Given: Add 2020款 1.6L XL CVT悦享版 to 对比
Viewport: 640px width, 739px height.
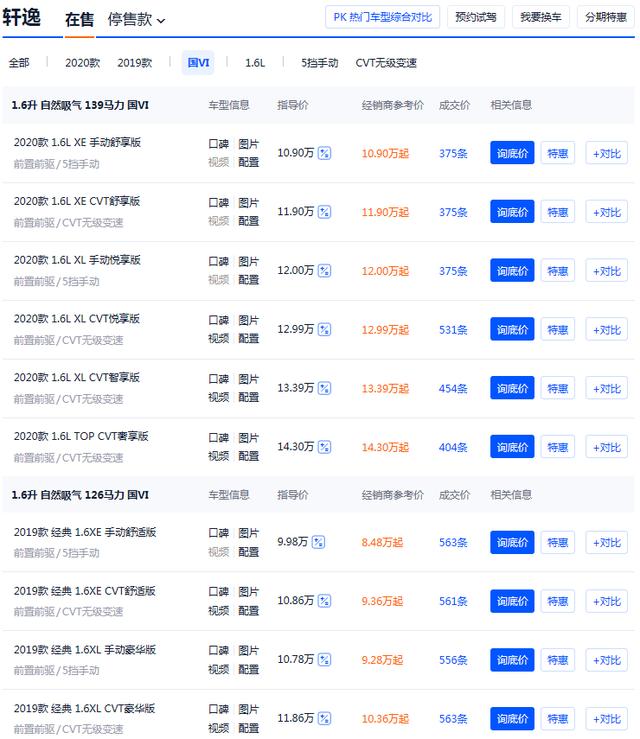Looking at the screenshot, I should pyautogui.click(x=606, y=330).
